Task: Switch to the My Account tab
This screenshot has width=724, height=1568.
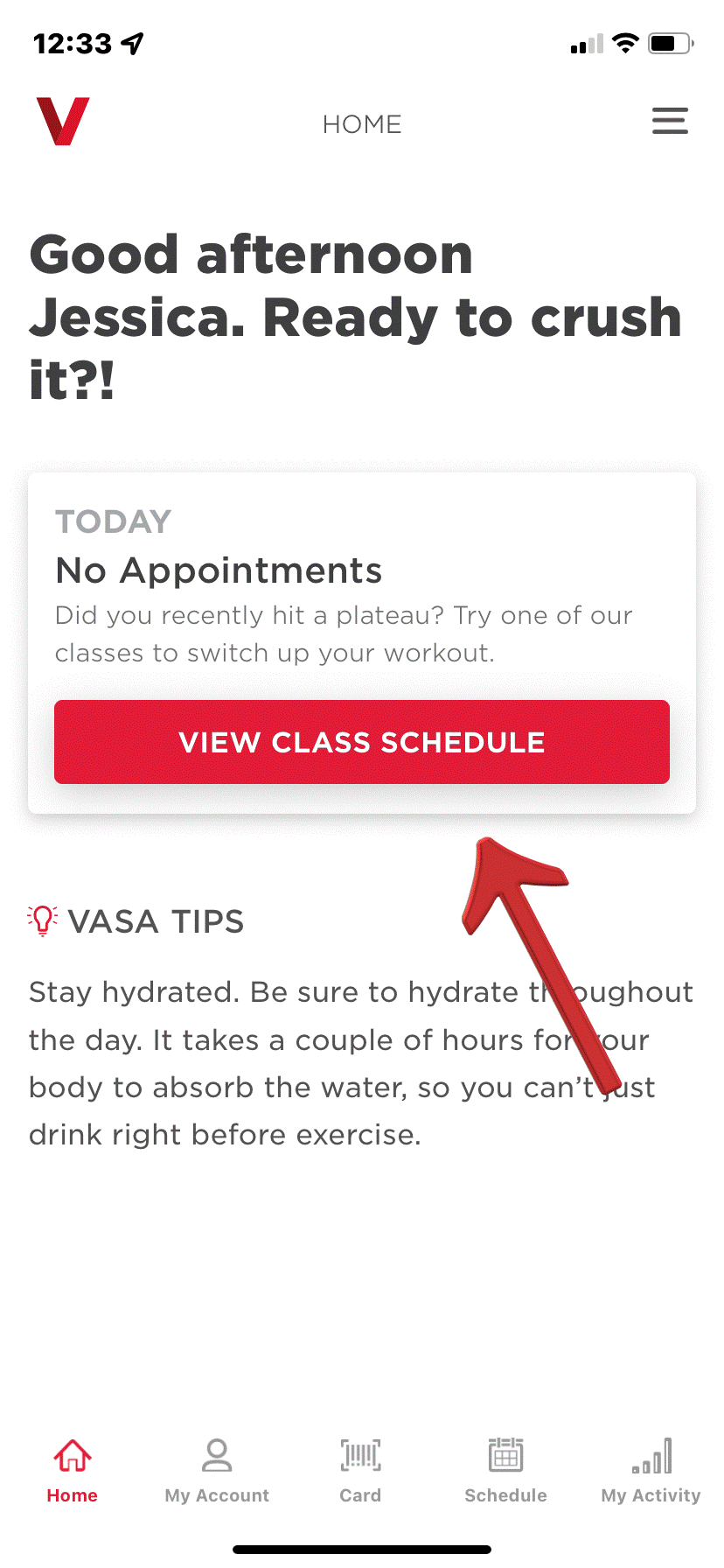Action: tap(217, 1470)
